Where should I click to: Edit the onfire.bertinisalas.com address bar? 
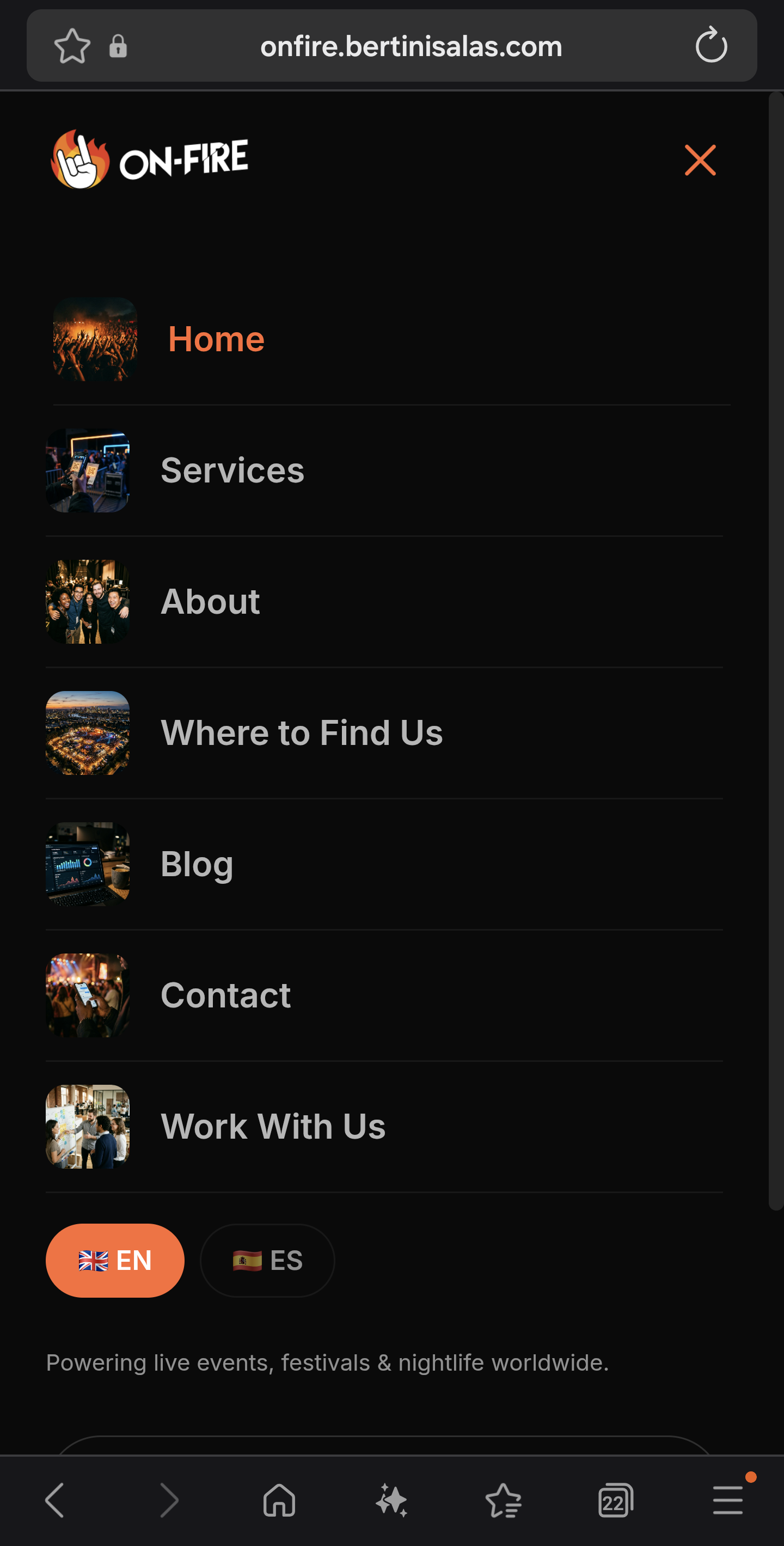tap(411, 46)
